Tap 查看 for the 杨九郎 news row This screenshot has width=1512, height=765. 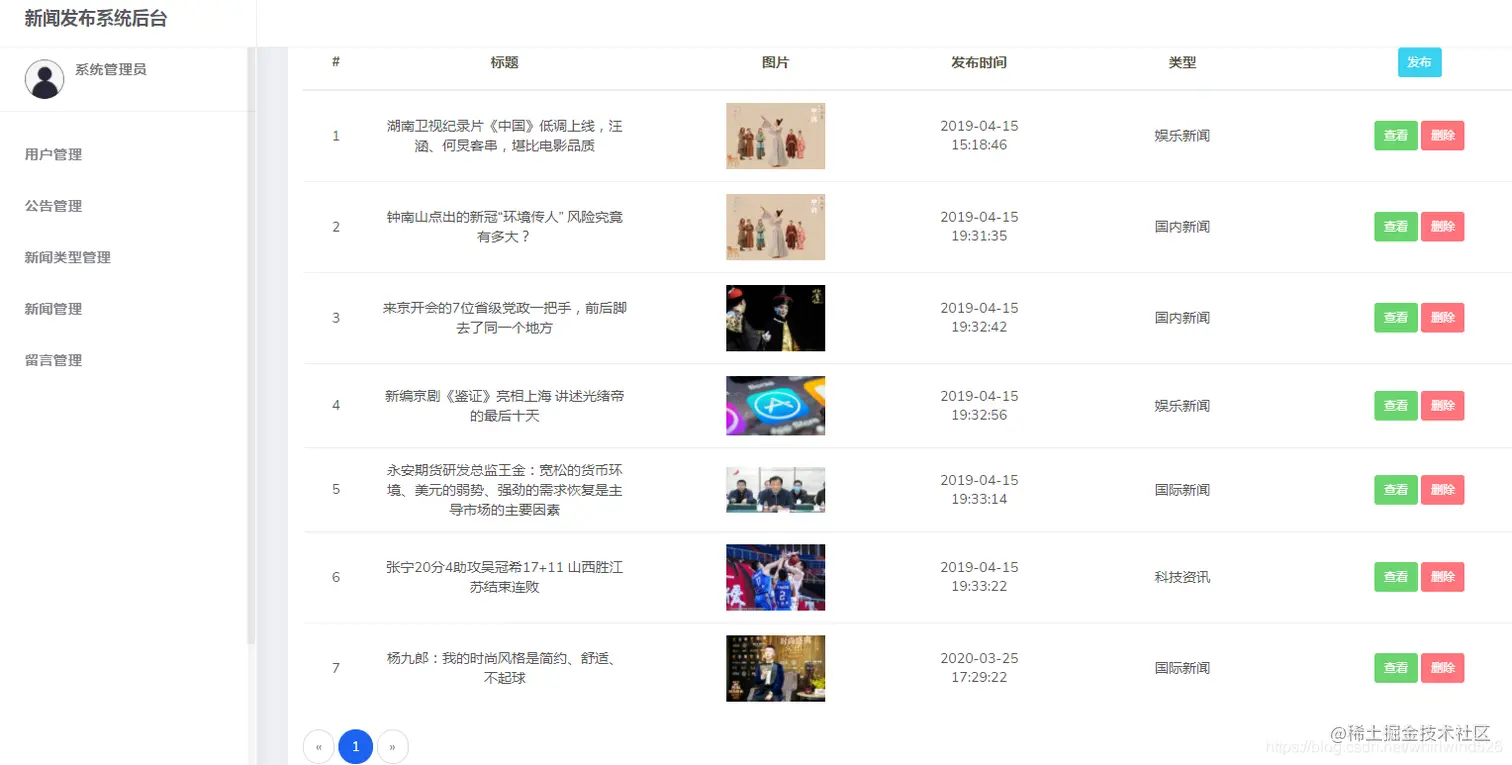click(1395, 668)
